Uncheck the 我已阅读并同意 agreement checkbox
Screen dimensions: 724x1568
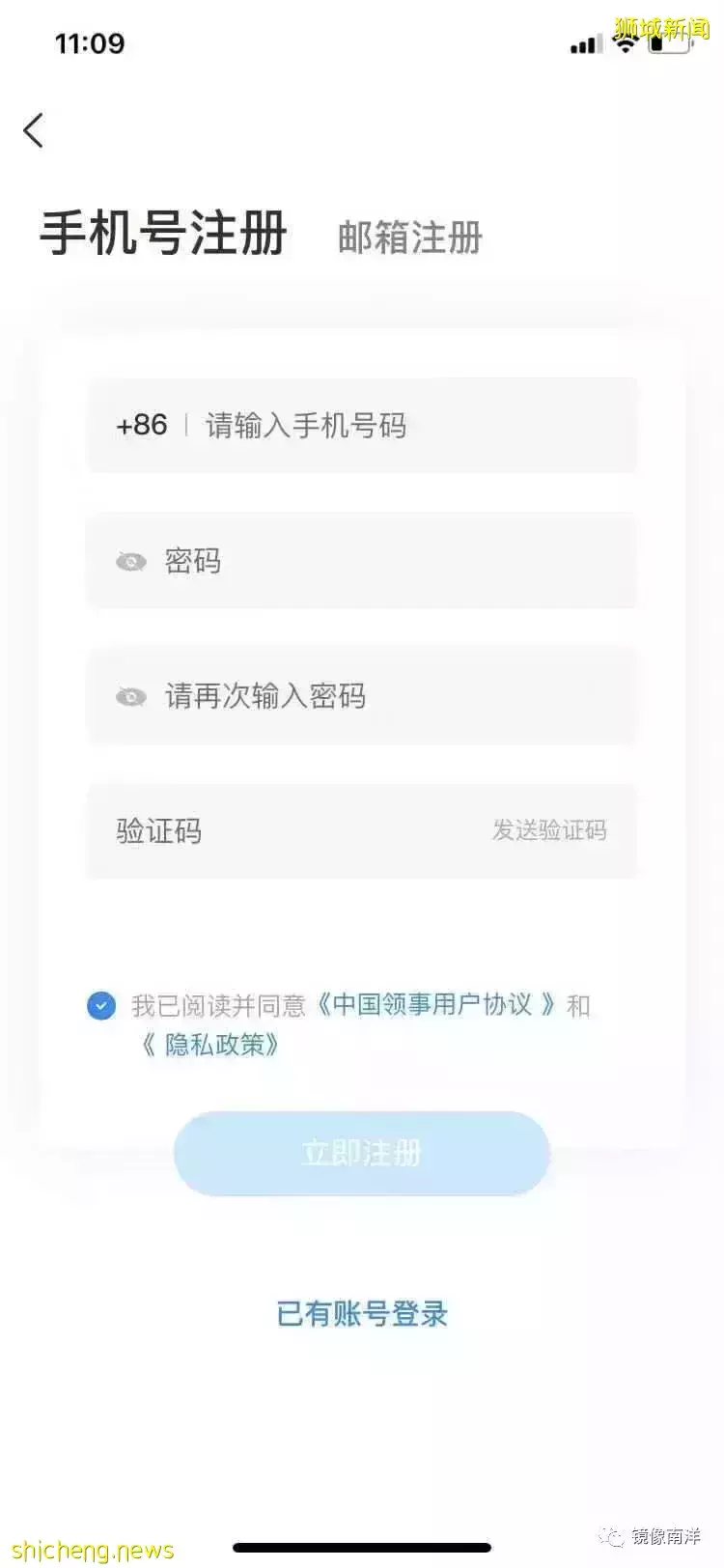click(x=101, y=1006)
